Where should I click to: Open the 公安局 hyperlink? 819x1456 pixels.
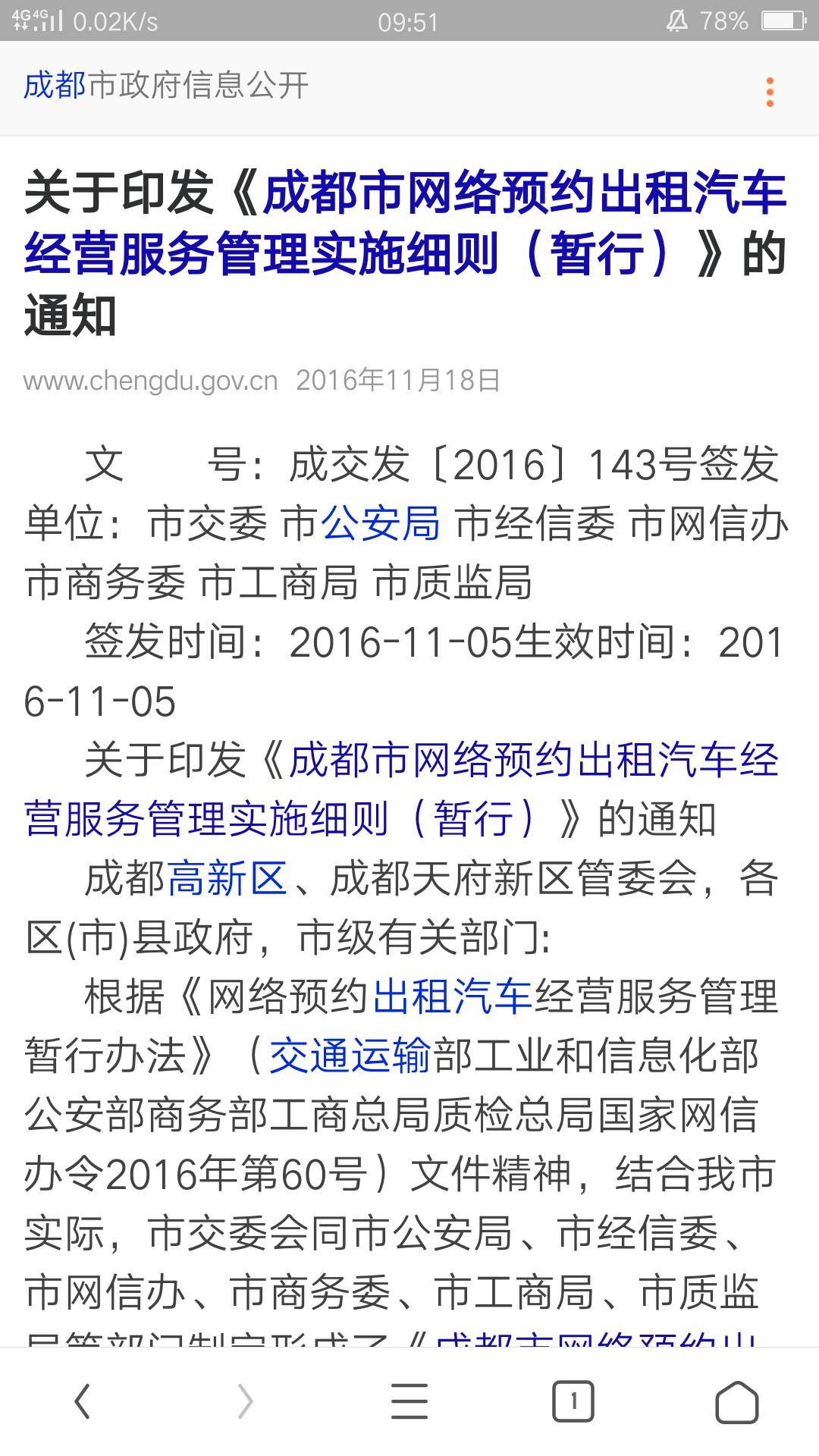pos(381,524)
